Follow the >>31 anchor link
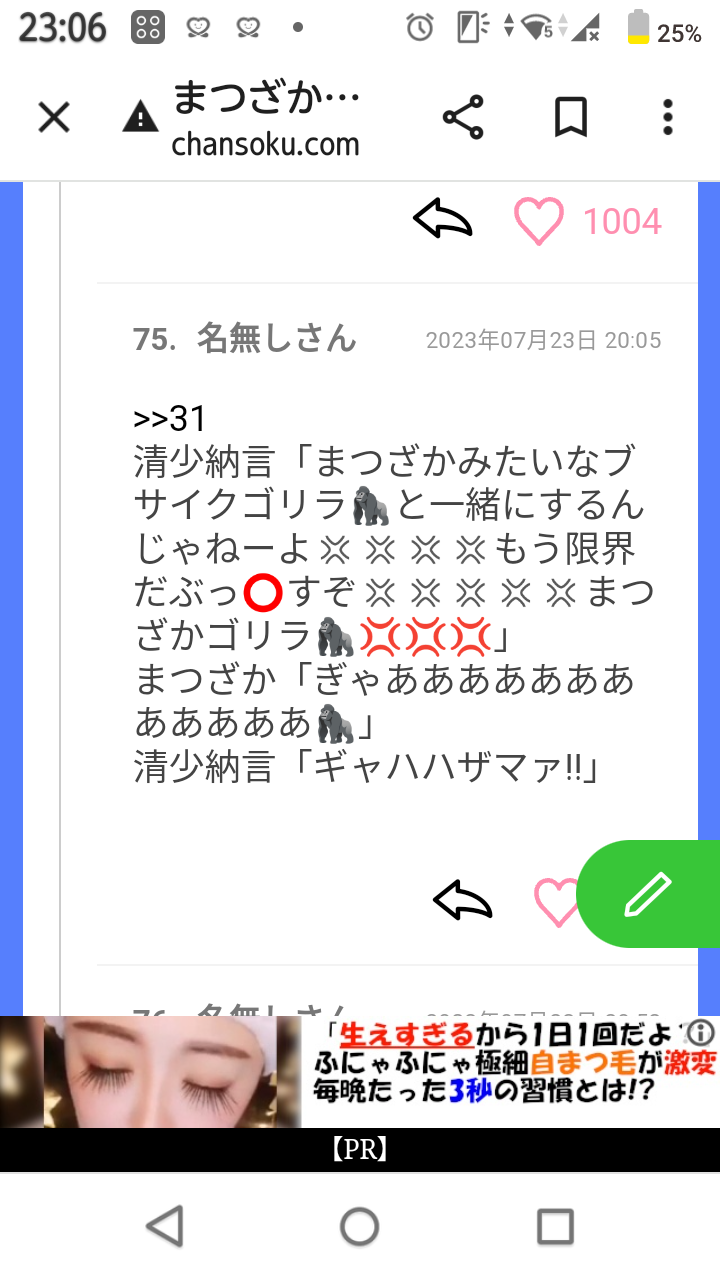The image size is (720, 1280). (x=169, y=418)
